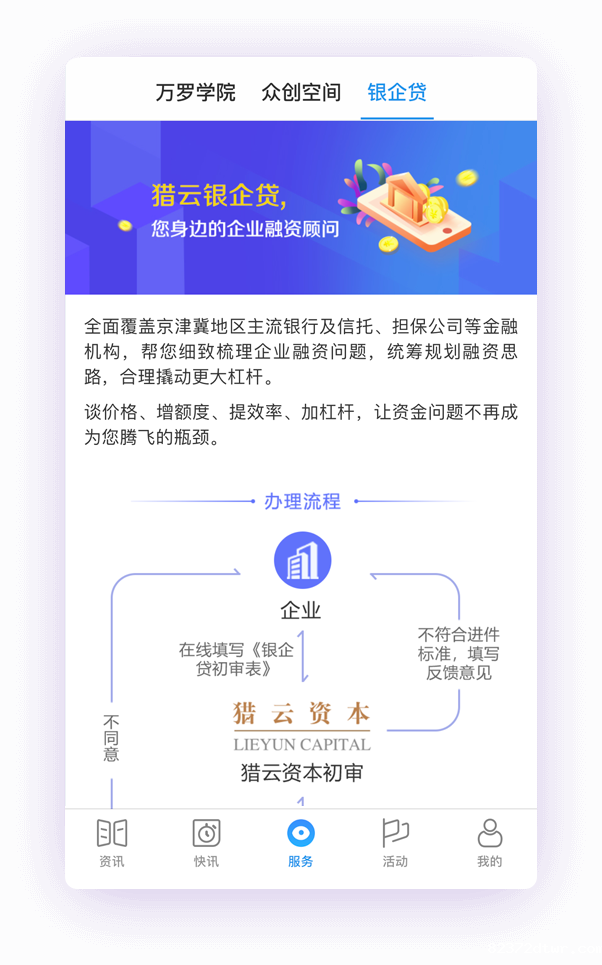Go to 资讯 in bottom navigation

(112, 843)
